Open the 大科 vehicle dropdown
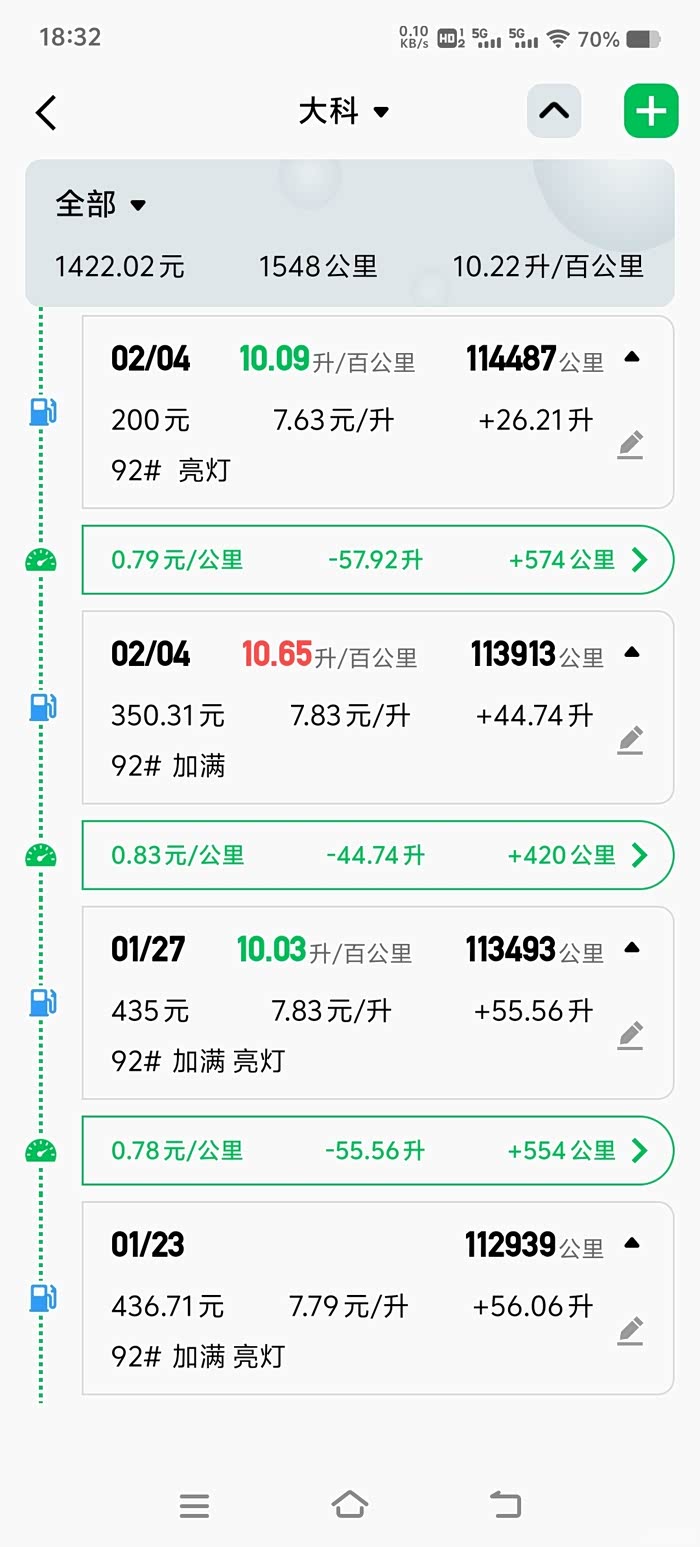This screenshot has height=1547, width=700. pos(343,111)
